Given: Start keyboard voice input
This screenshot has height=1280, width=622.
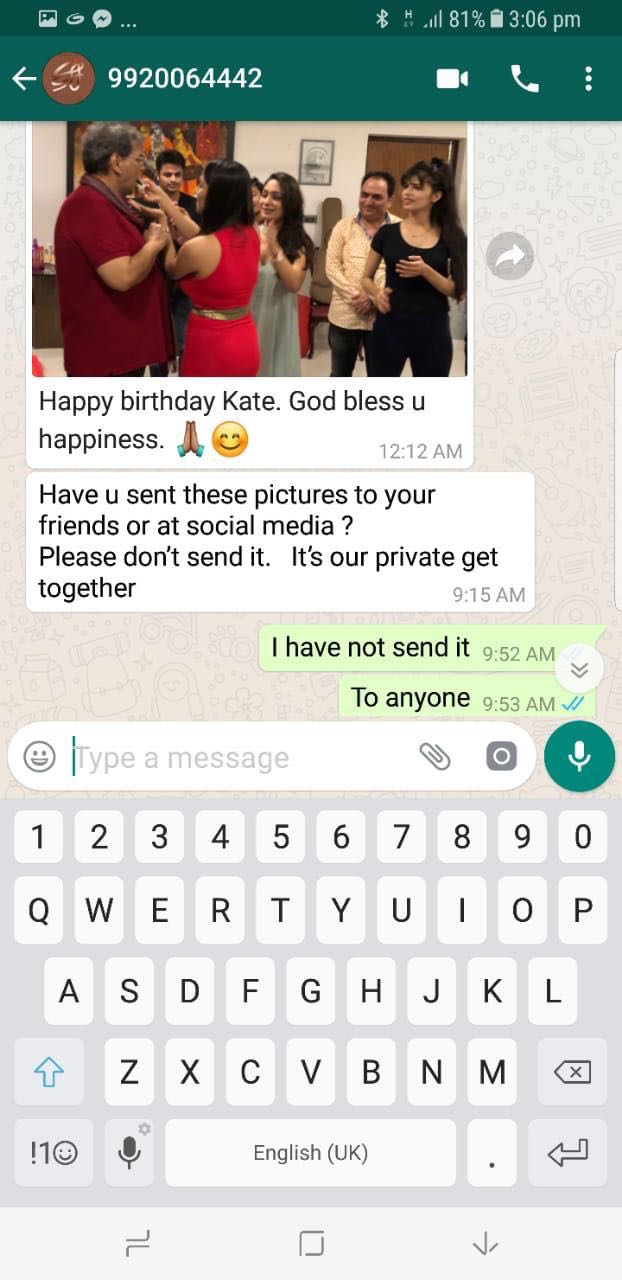Looking at the screenshot, I should click(x=130, y=1153).
